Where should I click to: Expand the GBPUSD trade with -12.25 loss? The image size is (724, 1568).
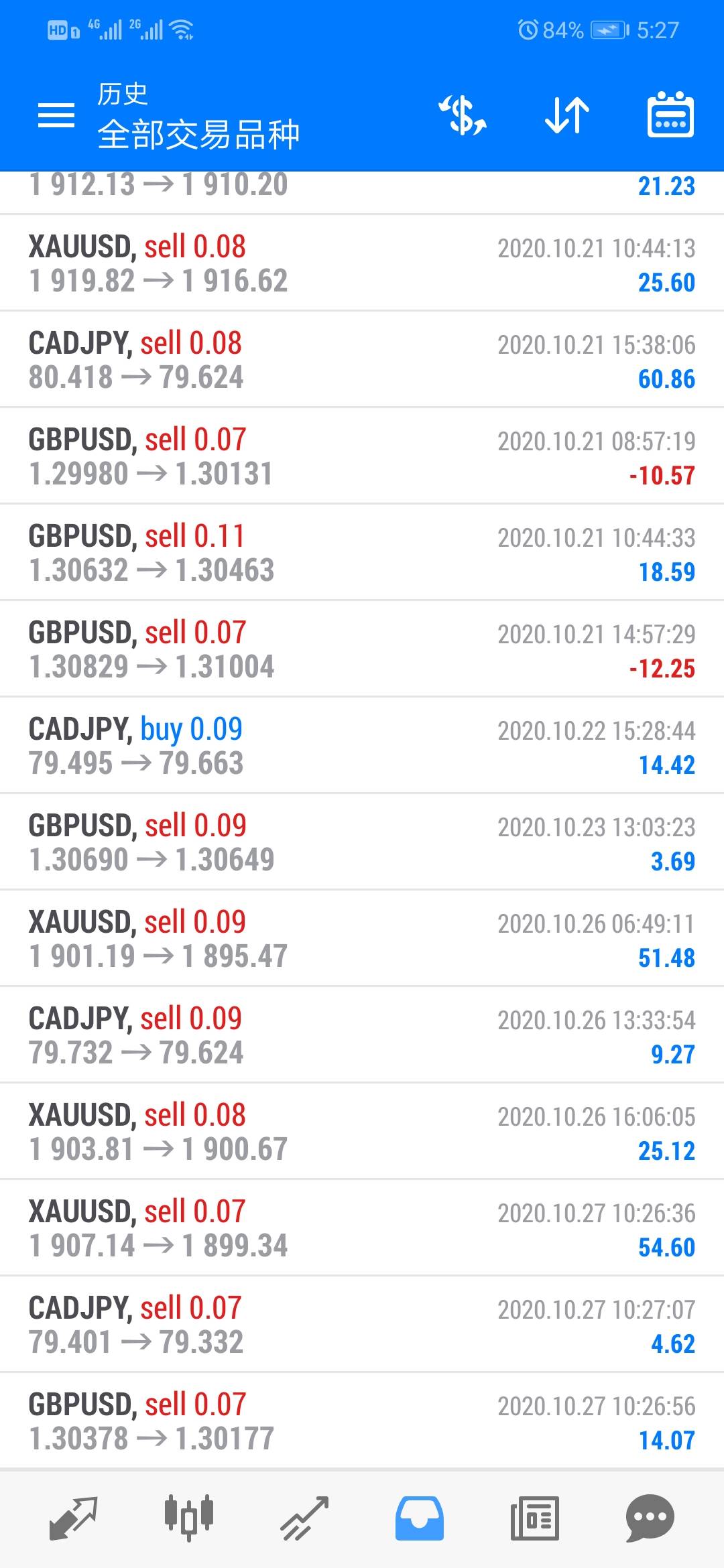[x=362, y=649]
